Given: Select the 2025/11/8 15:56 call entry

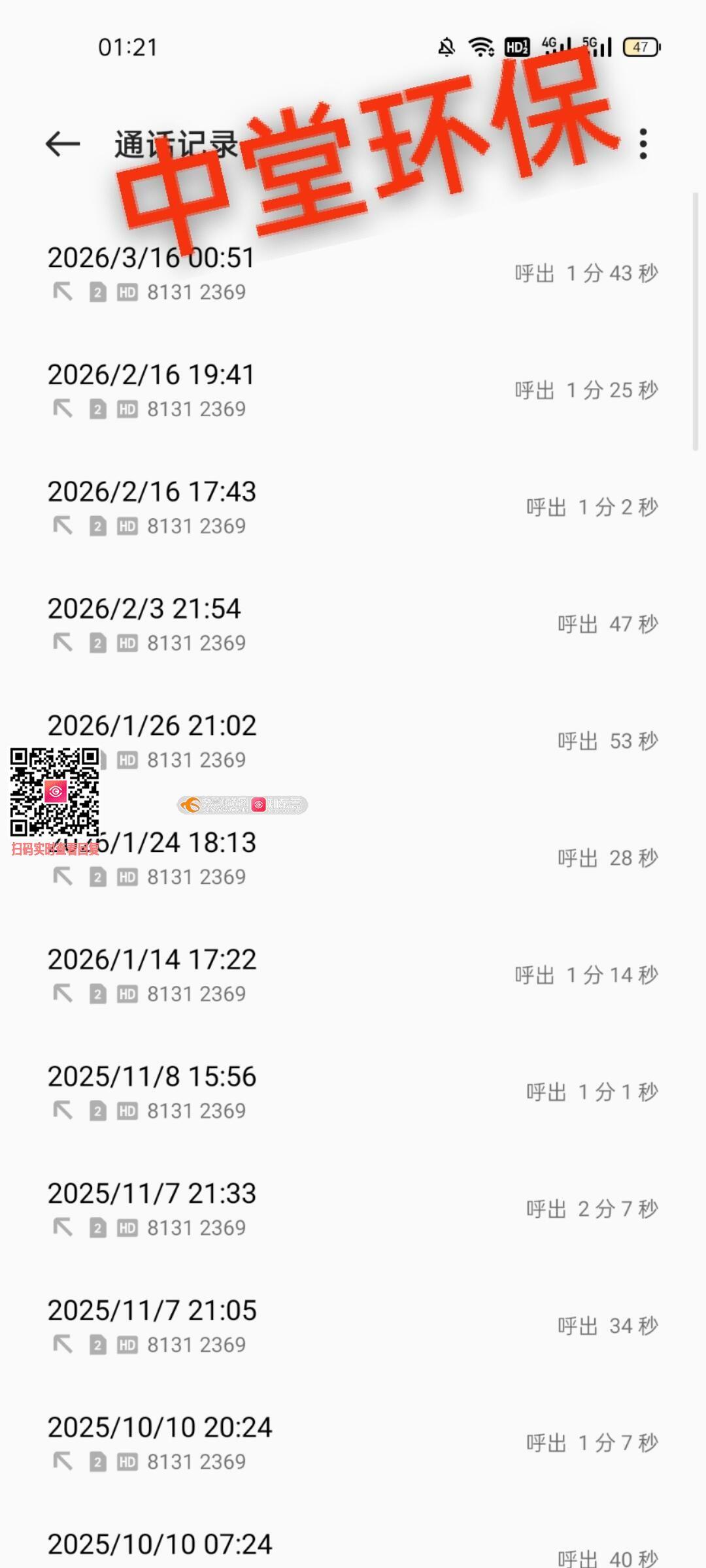Looking at the screenshot, I should [x=353, y=1092].
